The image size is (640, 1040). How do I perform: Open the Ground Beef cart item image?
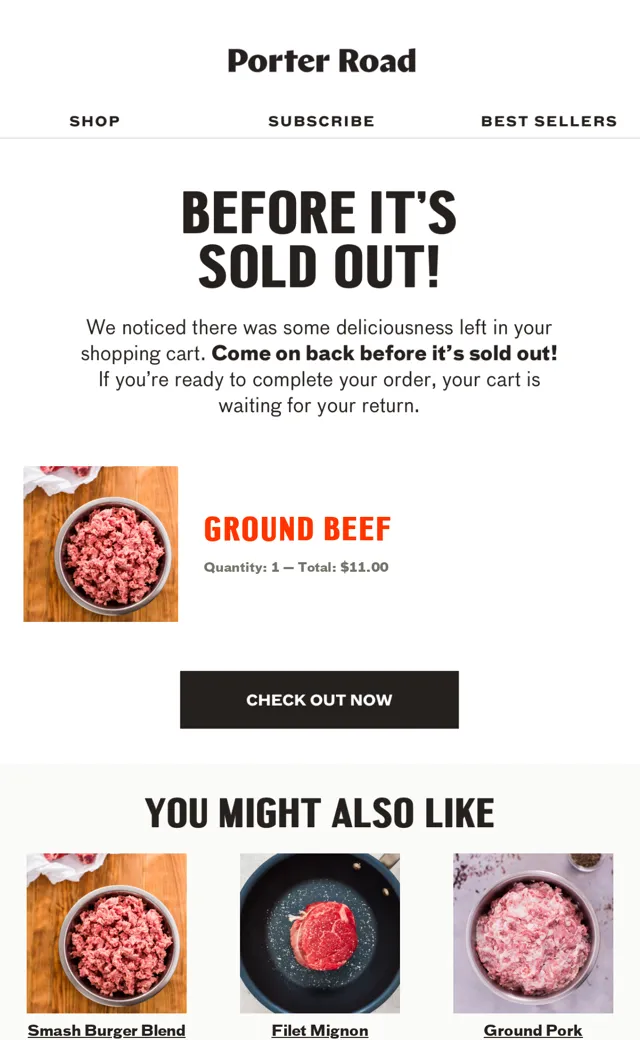[101, 544]
